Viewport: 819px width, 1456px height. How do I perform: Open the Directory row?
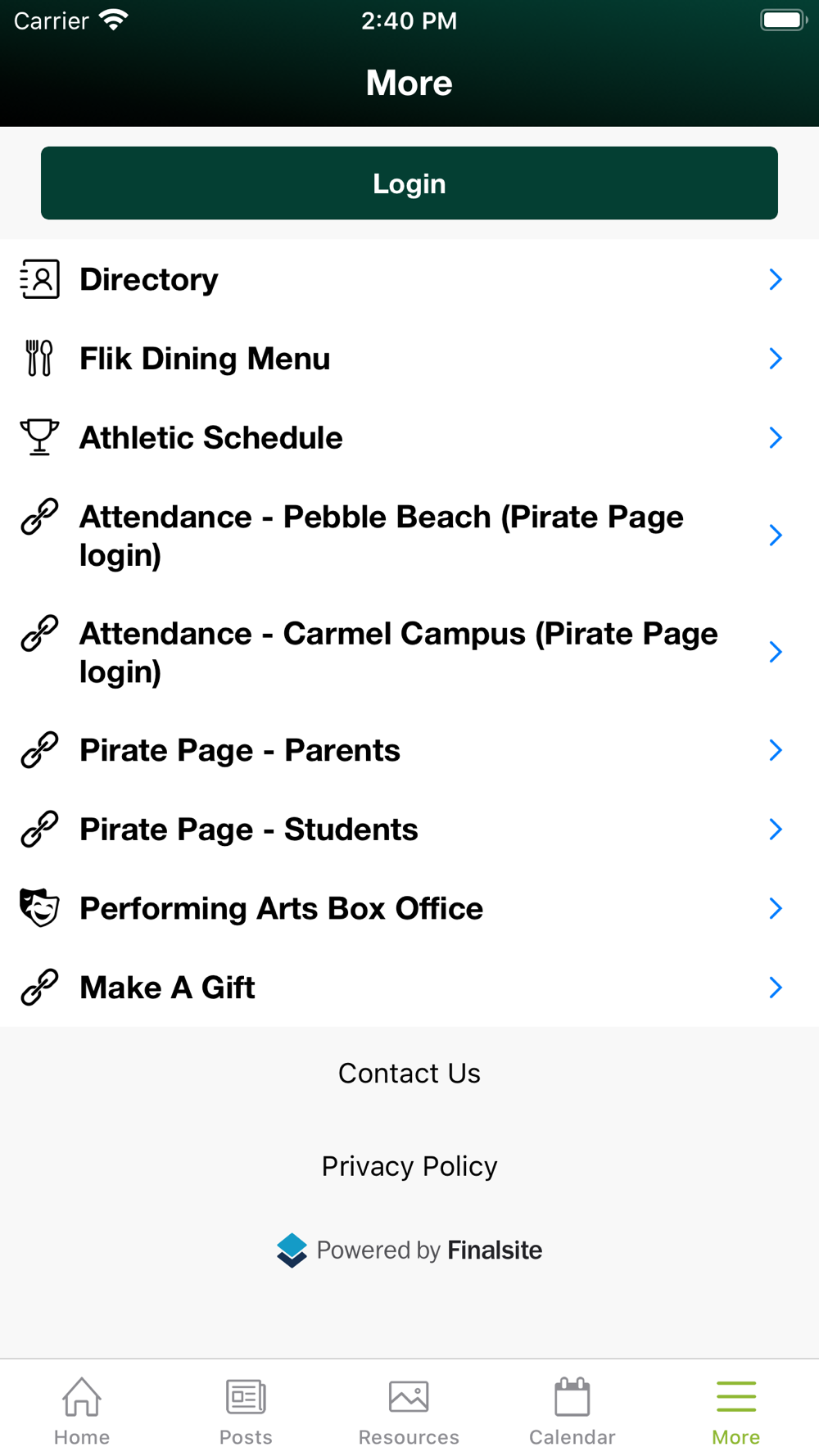[x=409, y=280]
